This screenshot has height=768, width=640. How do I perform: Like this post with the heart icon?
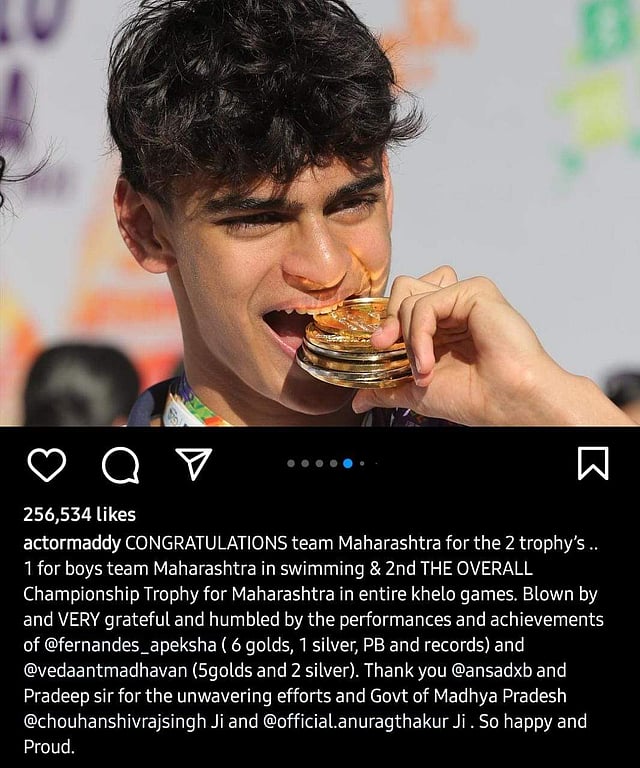[46, 464]
